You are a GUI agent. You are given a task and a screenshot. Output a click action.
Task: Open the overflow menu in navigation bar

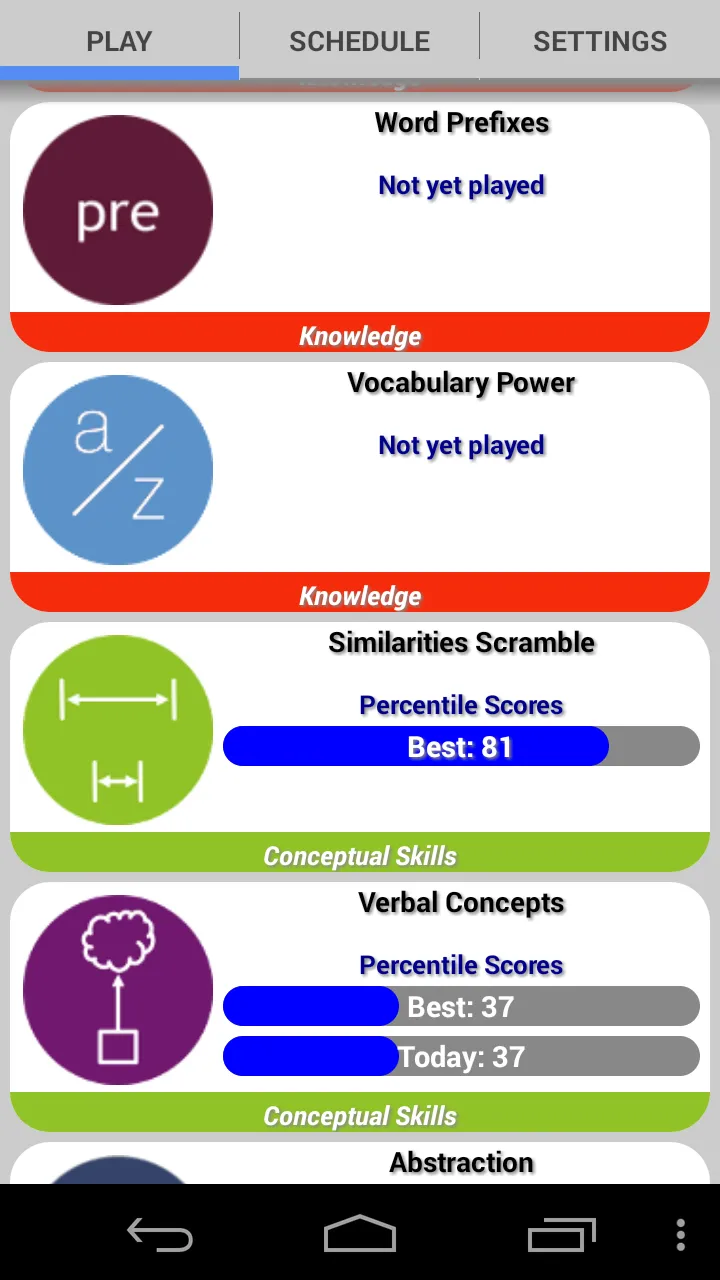pyautogui.click(x=681, y=1233)
